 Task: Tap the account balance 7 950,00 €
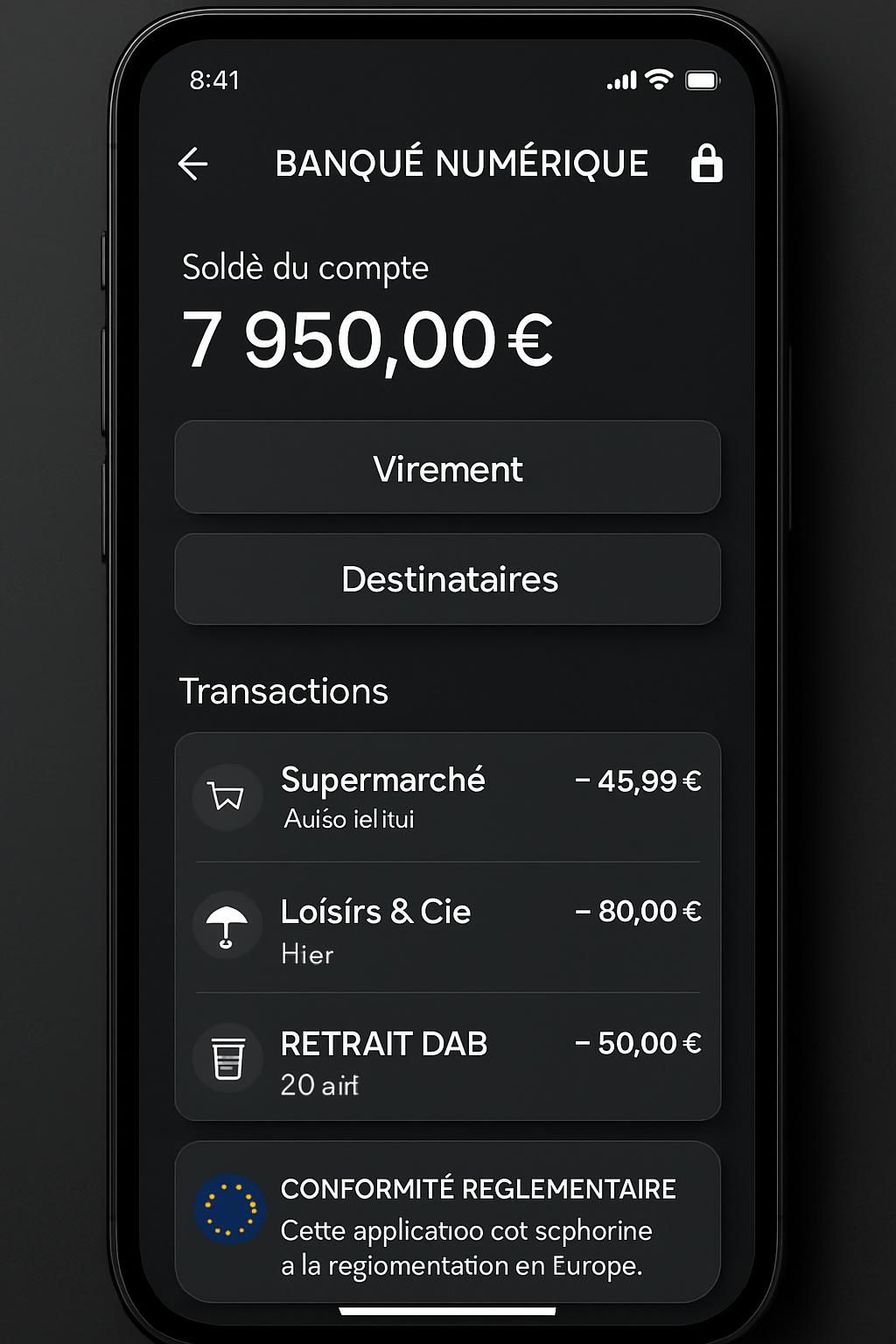(x=367, y=341)
